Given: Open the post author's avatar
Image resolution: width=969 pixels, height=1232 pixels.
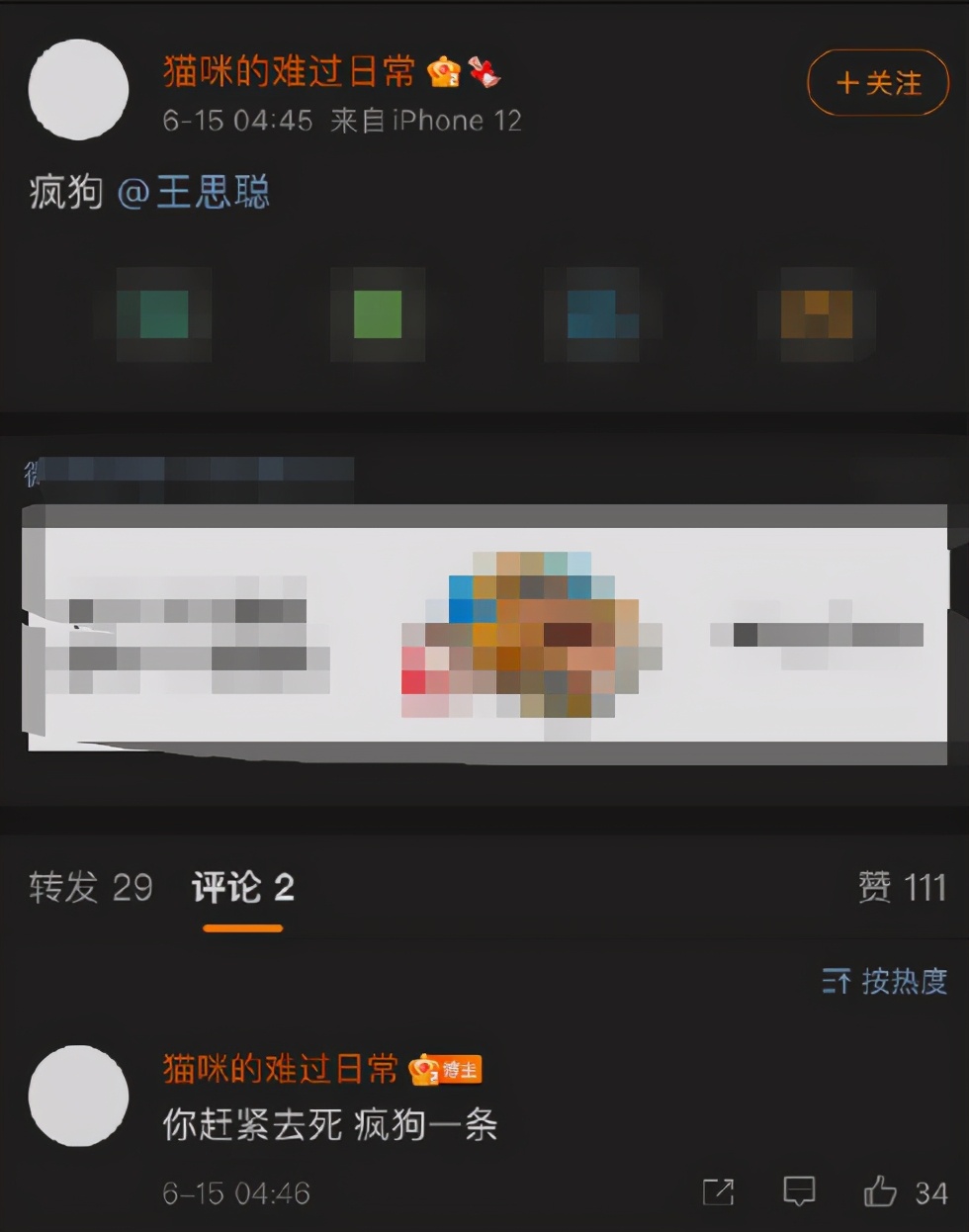Looking at the screenshot, I should coord(78,90).
